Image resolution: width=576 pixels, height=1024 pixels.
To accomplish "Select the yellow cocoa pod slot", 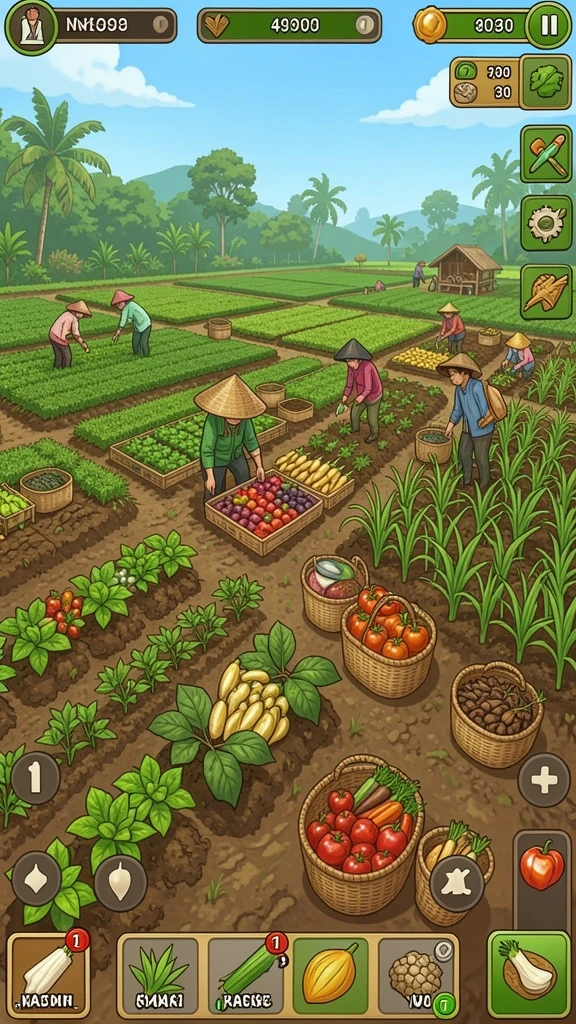I will (330, 975).
